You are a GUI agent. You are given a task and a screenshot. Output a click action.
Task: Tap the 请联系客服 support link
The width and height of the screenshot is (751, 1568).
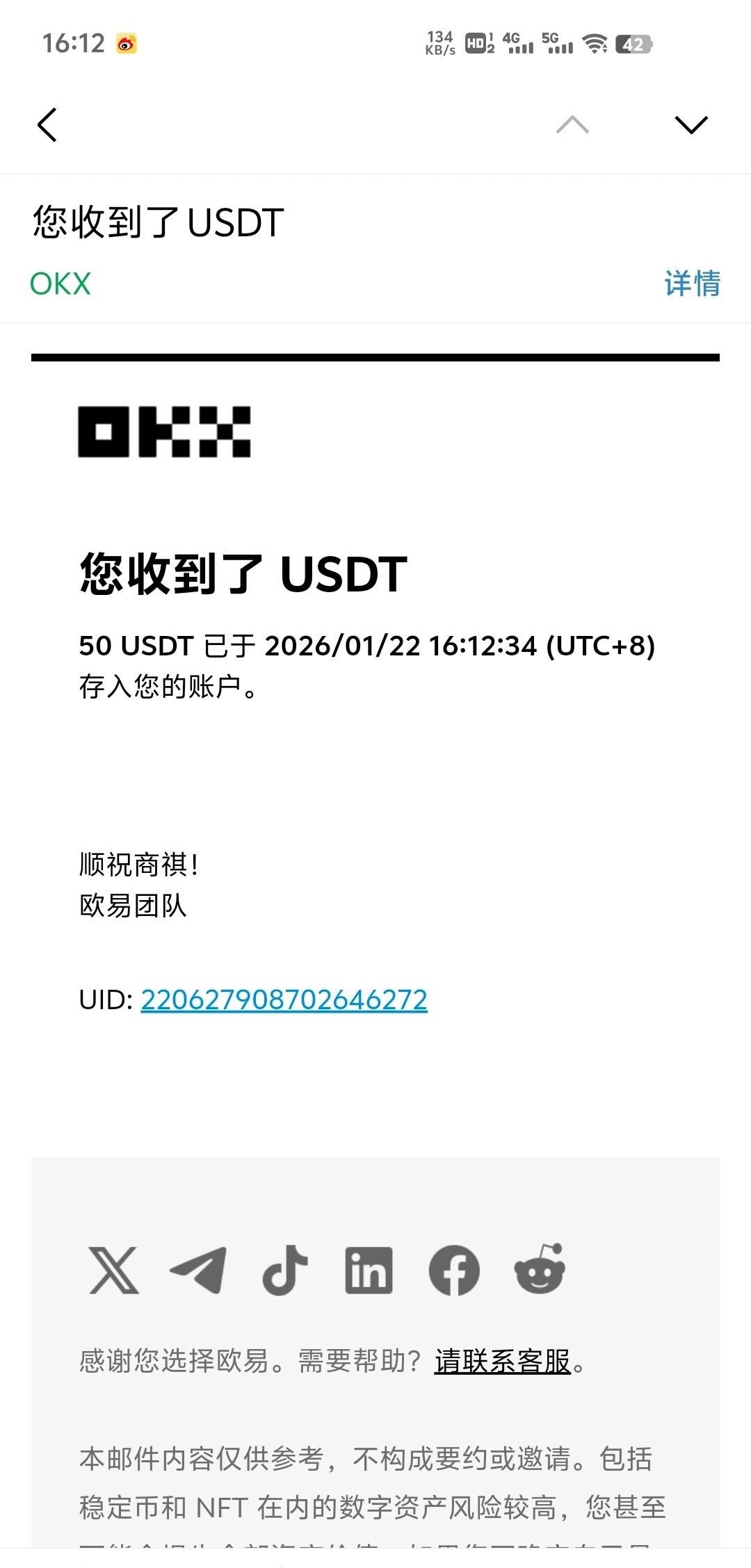point(502,1361)
